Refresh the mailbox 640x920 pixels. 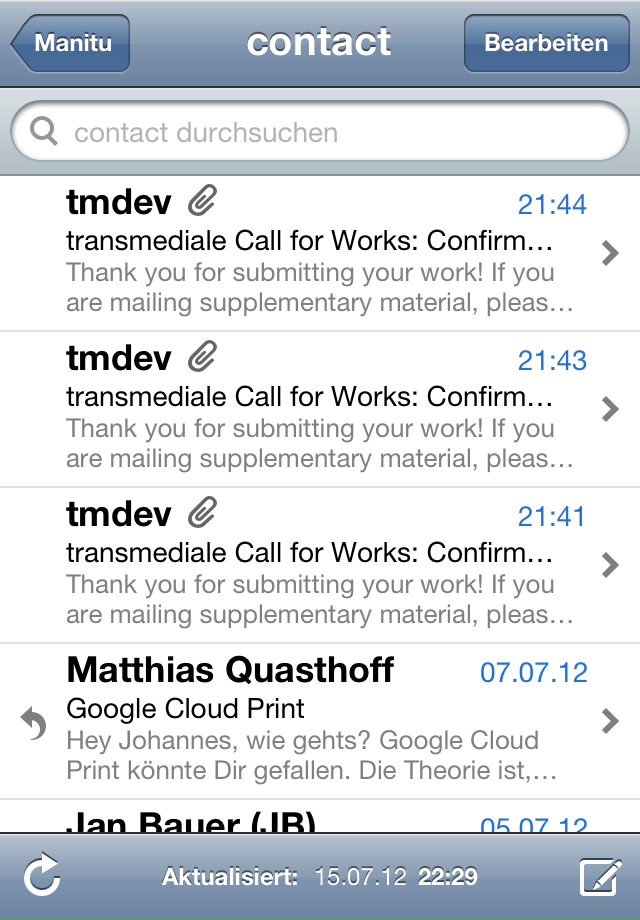point(42,877)
